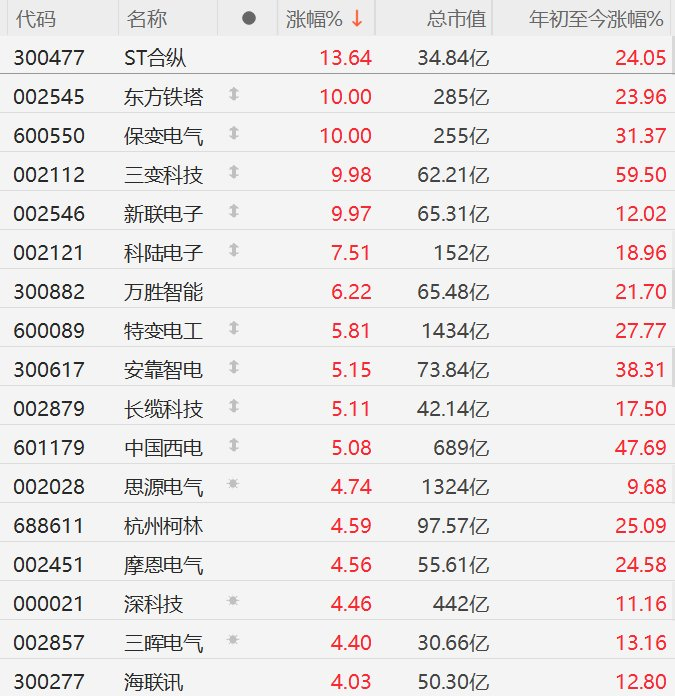Open 东方铁塔 stock row

coord(337,97)
